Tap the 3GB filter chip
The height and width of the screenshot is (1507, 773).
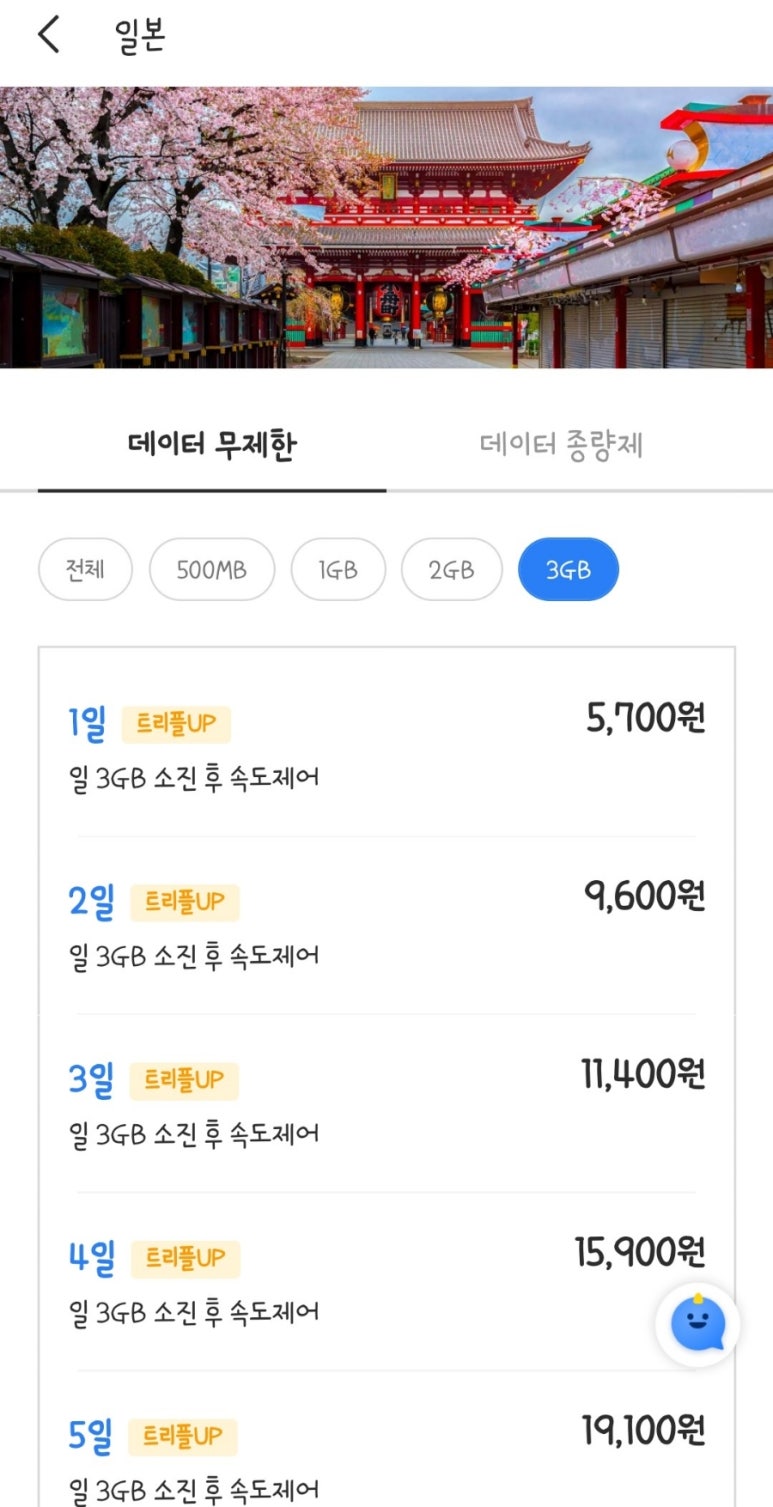click(568, 570)
